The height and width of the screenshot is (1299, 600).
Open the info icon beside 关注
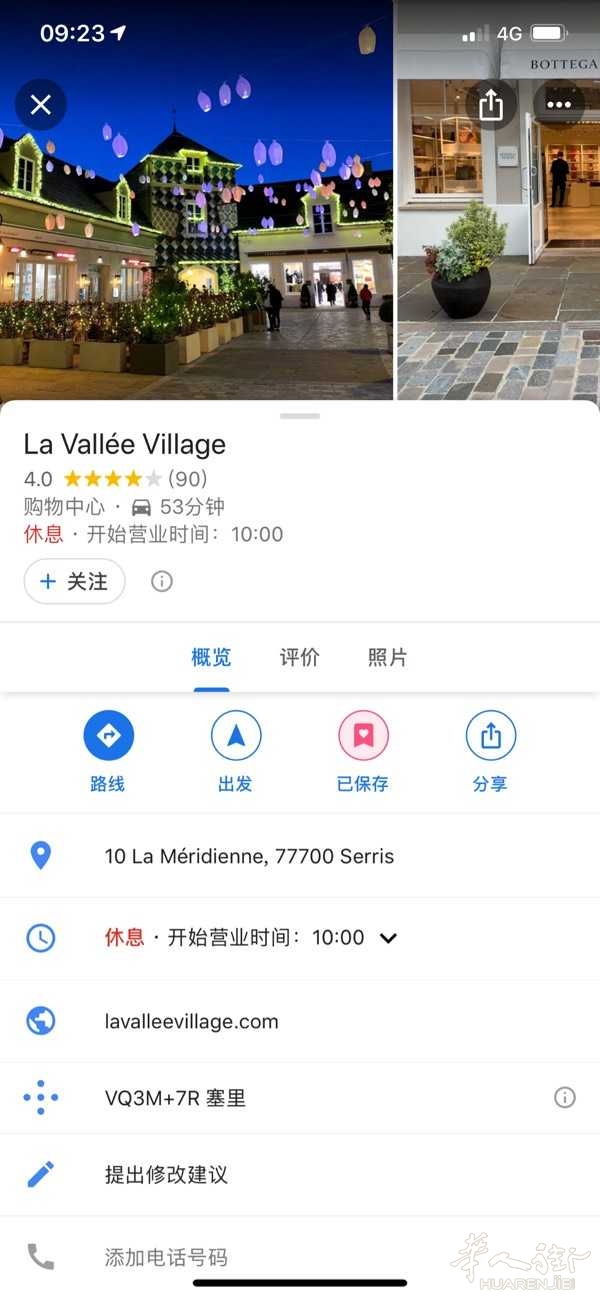pos(162,581)
